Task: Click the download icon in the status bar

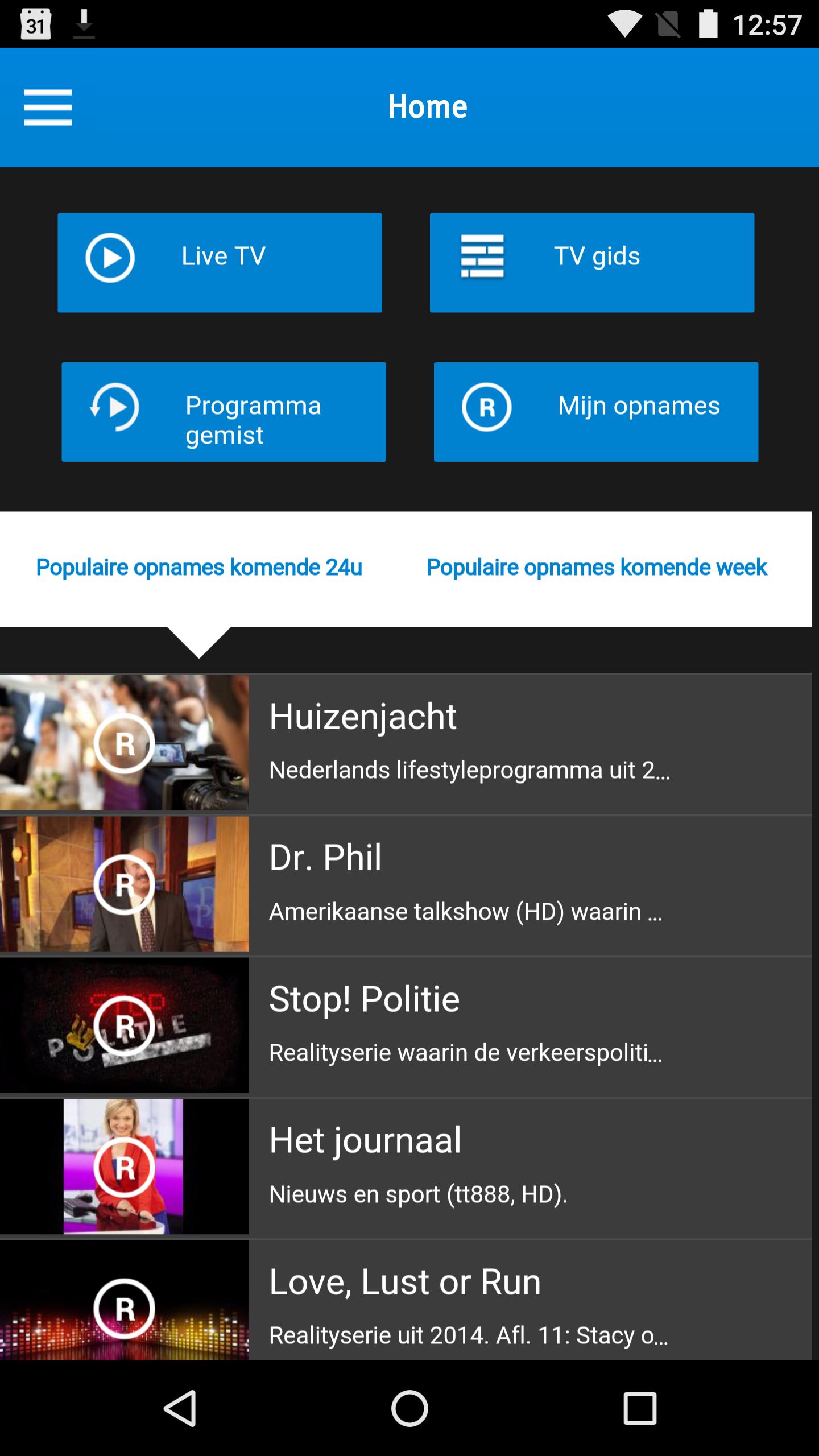Action: 83,22
